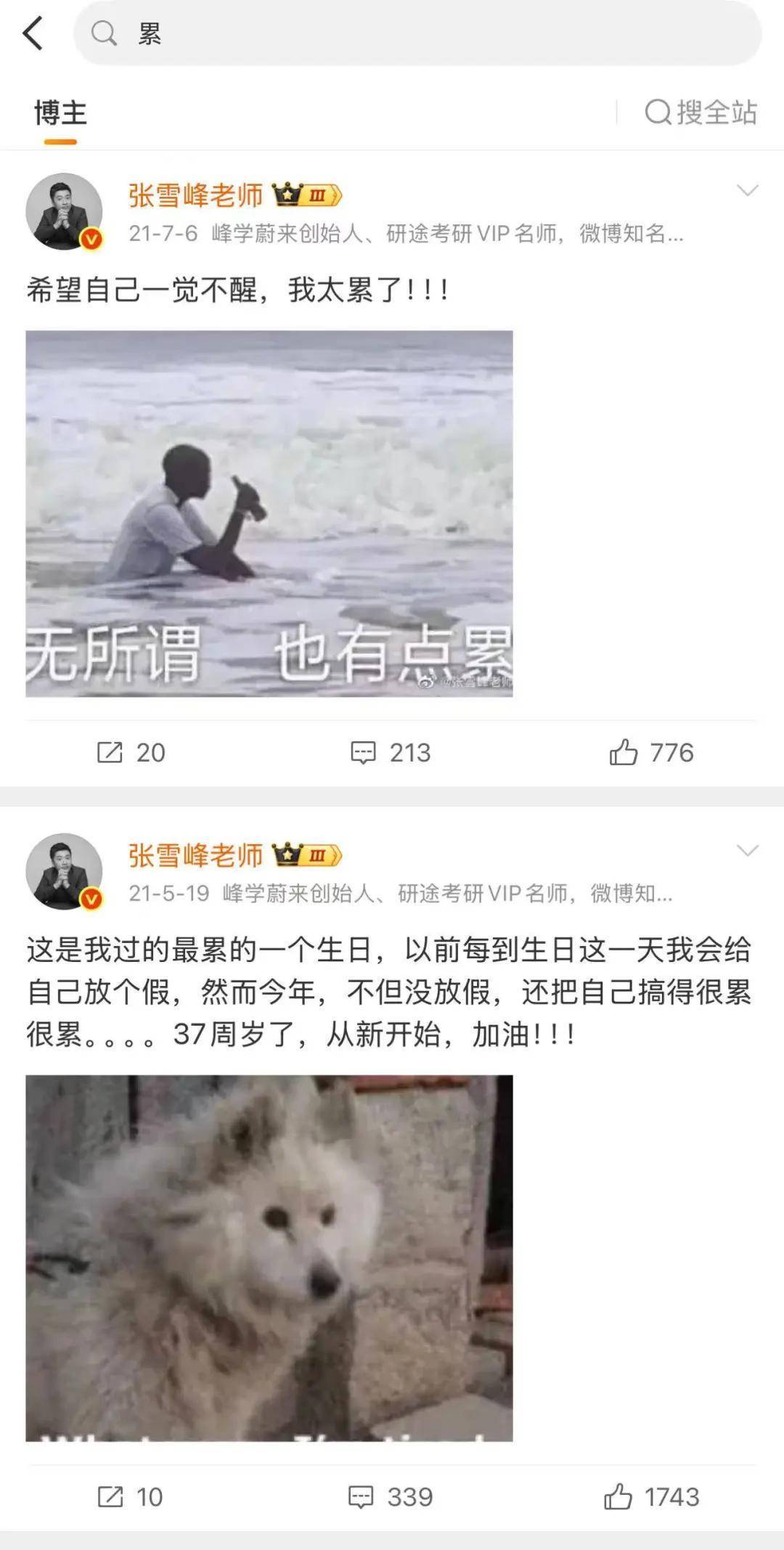784x1550 pixels.
Task: Tap 搜全站 to search the whole site
Action: [701, 113]
